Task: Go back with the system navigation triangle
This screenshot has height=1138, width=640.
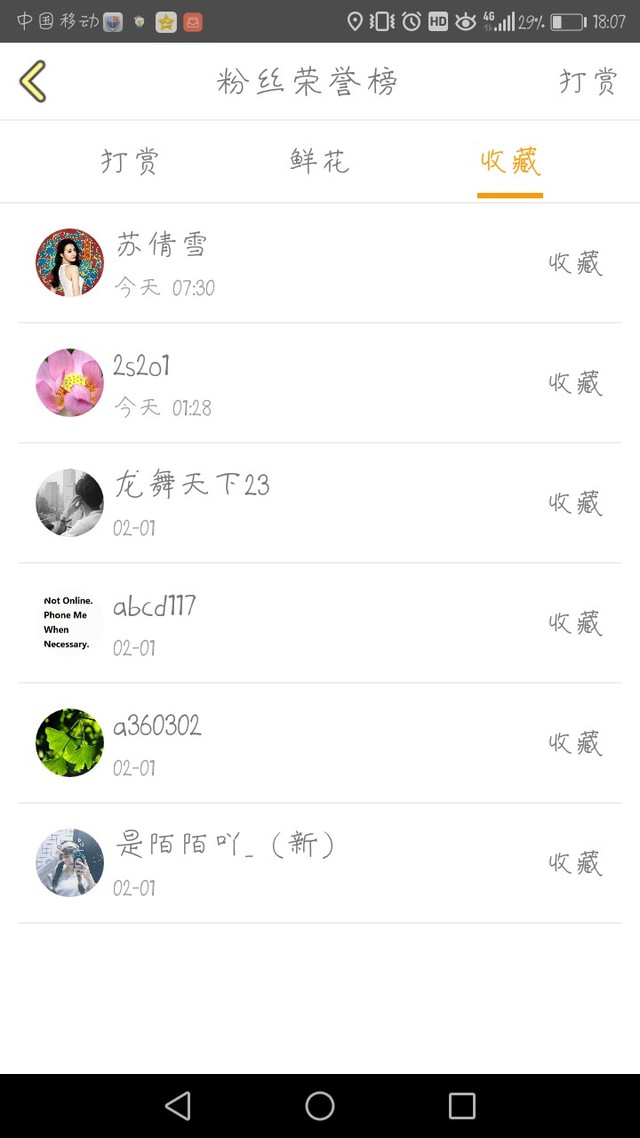Action: click(178, 1105)
